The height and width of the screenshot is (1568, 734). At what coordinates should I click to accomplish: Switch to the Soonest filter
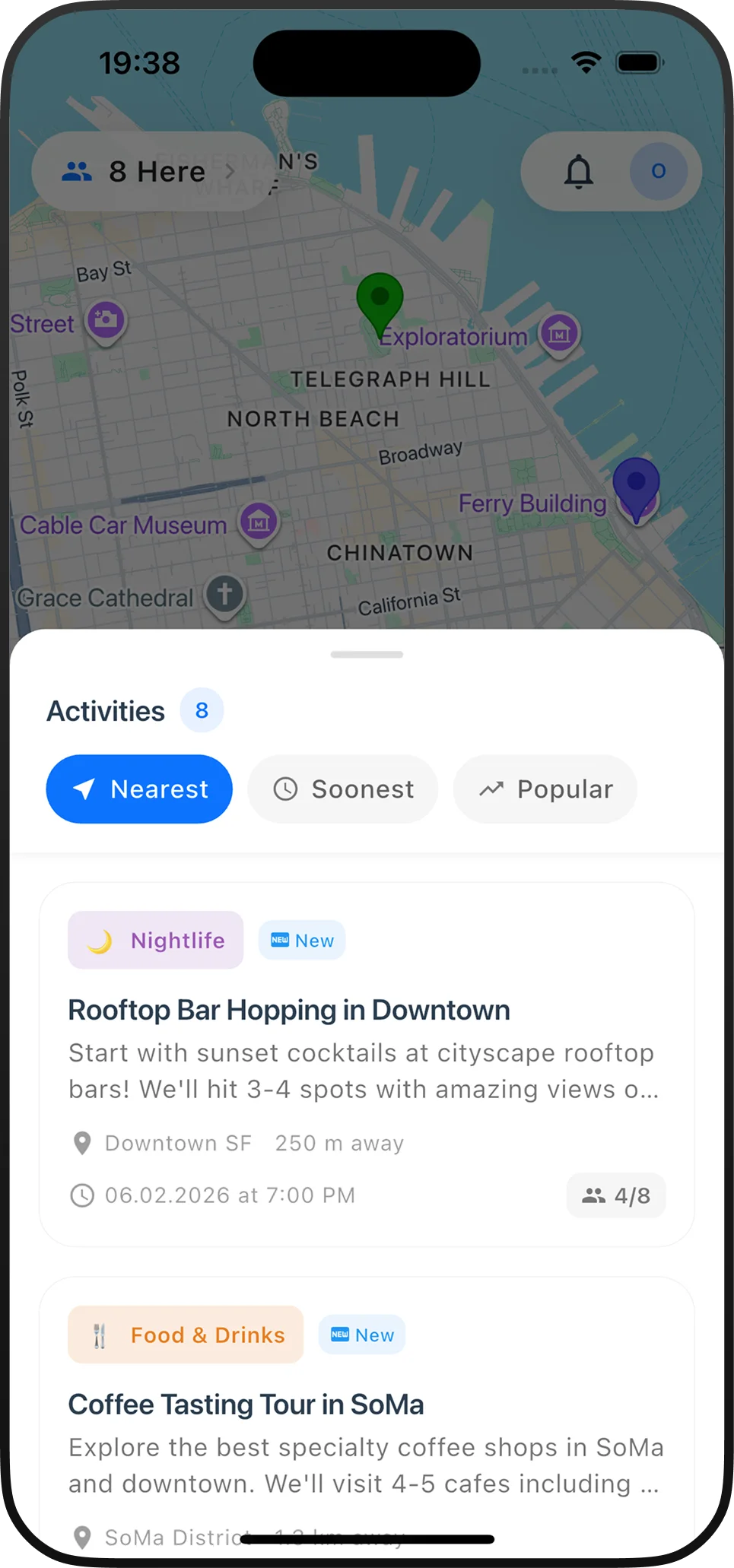click(x=342, y=789)
